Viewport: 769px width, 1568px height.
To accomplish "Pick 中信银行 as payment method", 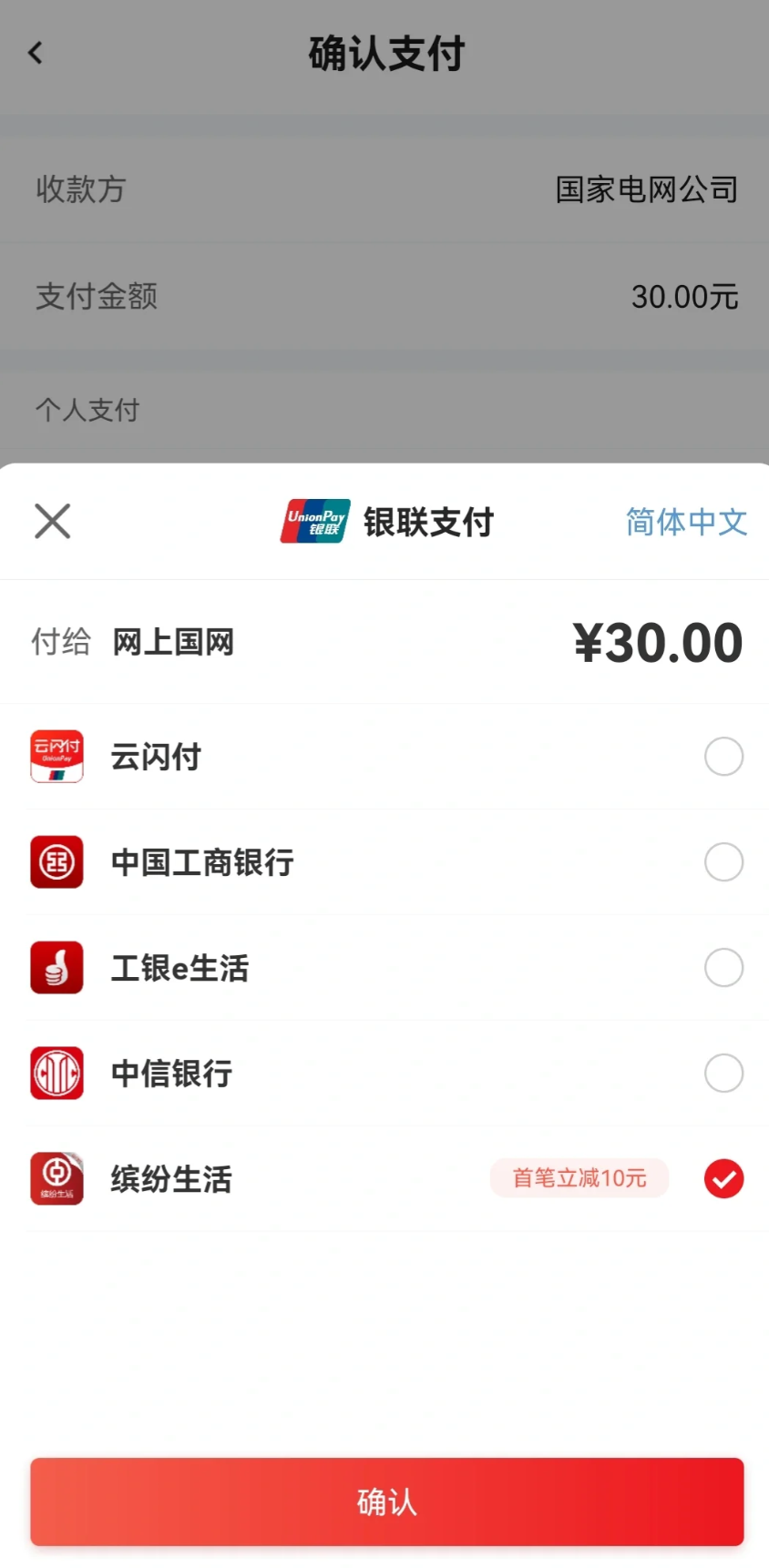I will pyautogui.click(x=384, y=1074).
